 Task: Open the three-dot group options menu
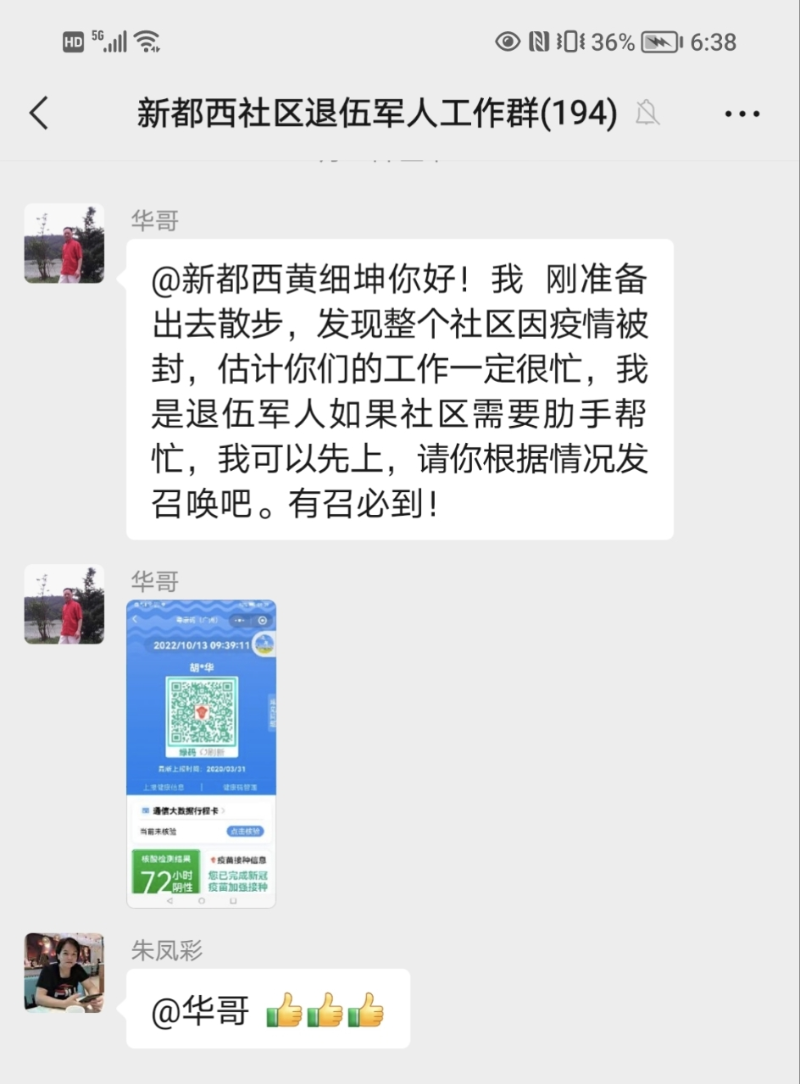741,113
